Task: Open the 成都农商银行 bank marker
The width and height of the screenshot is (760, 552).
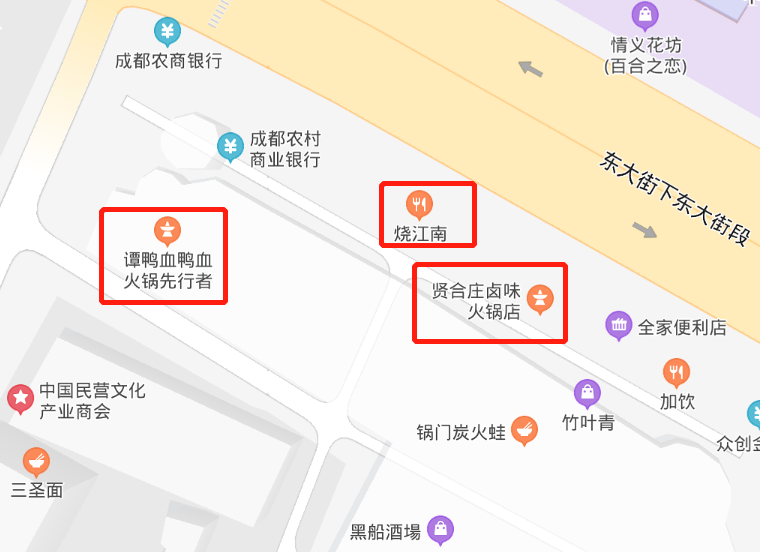Action: coord(166,31)
